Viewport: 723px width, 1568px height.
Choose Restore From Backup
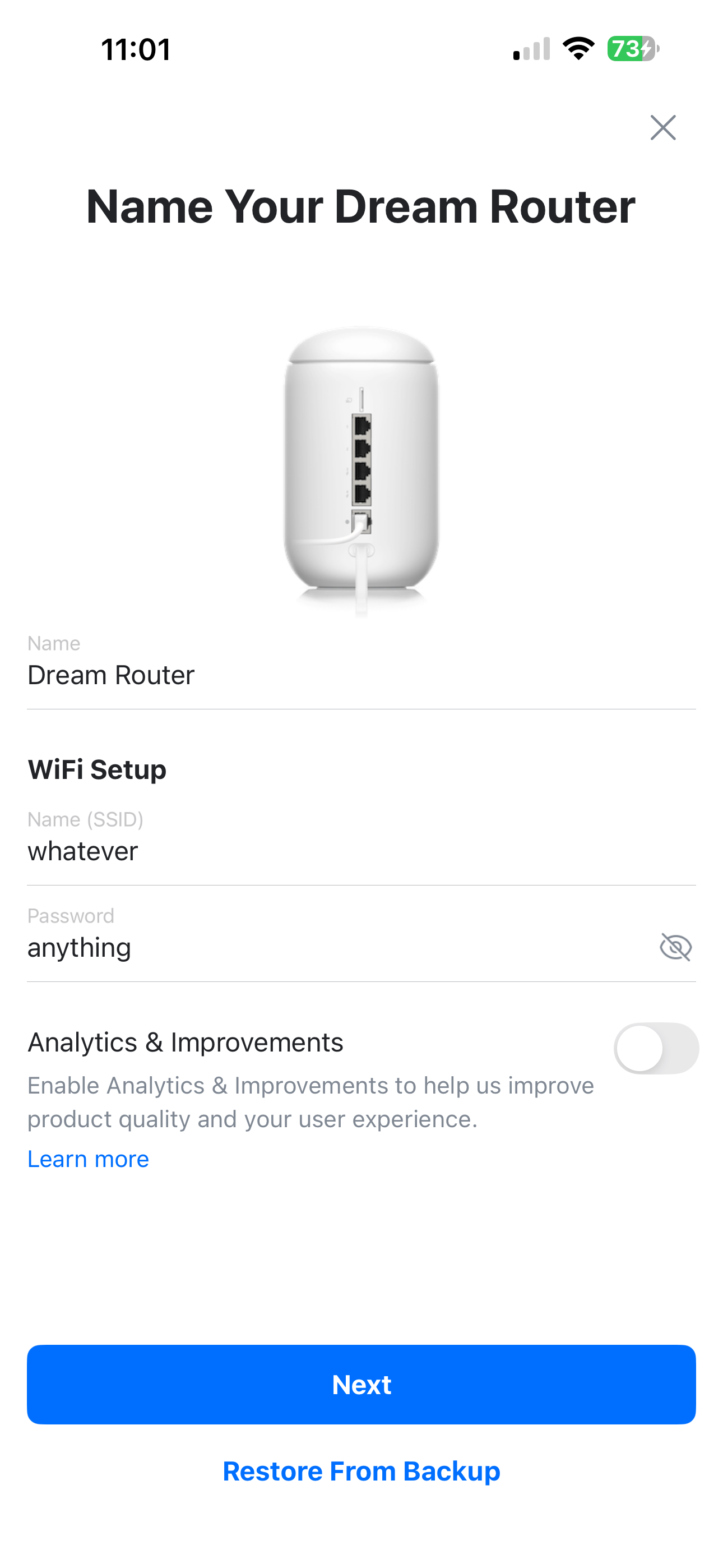pyautogui.click(x=361, y=1471)
